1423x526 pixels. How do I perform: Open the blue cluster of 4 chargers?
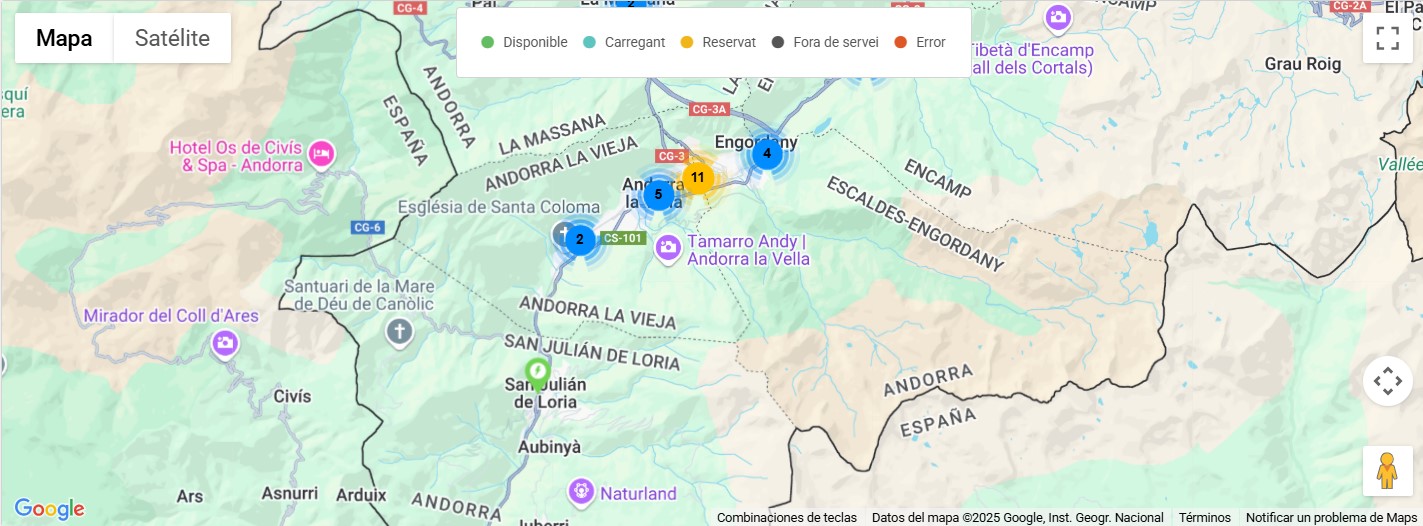tap(767, 154)
